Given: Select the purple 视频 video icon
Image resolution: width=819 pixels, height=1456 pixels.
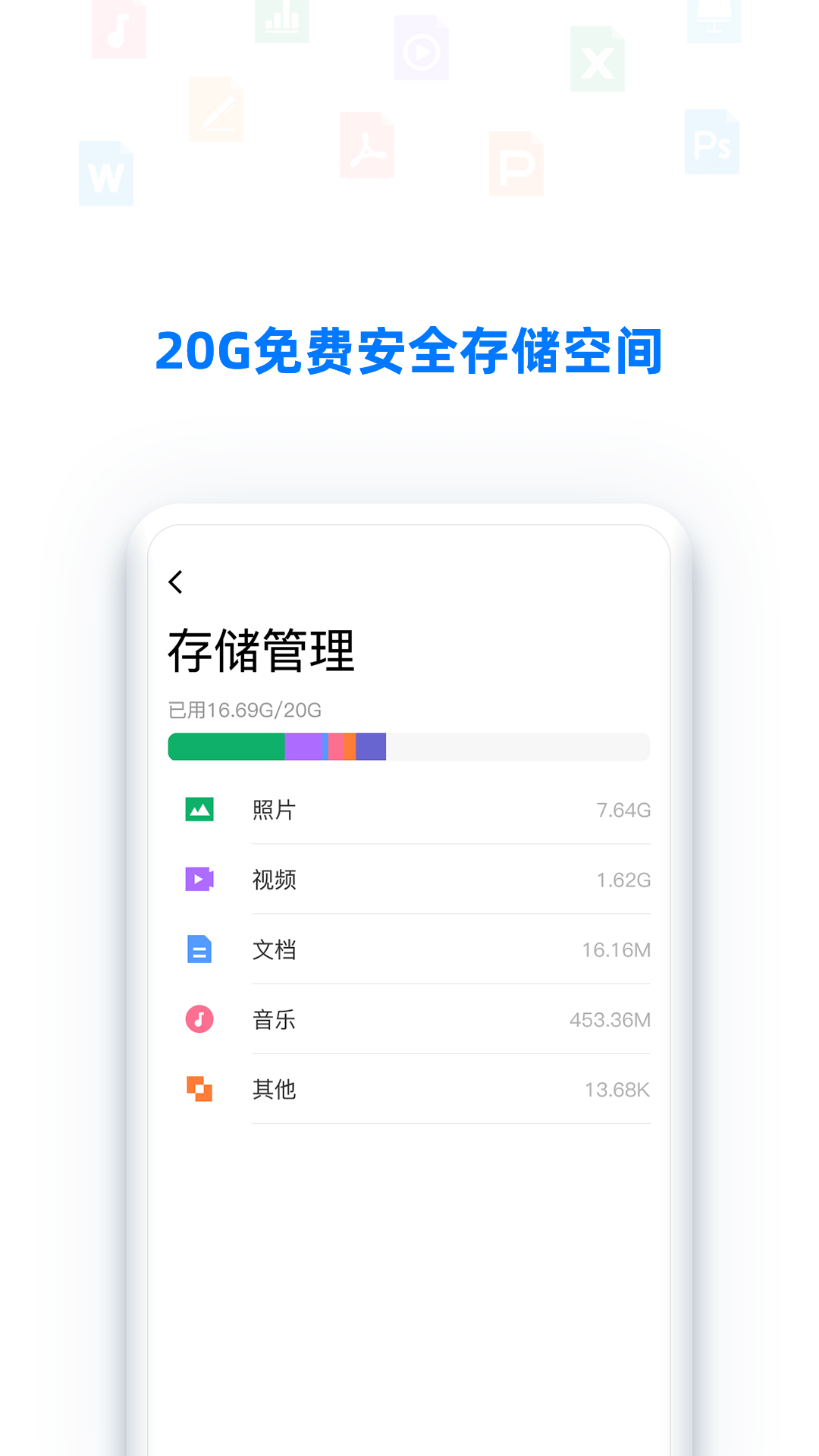Looking at the screenshot, I should [199, 880].
